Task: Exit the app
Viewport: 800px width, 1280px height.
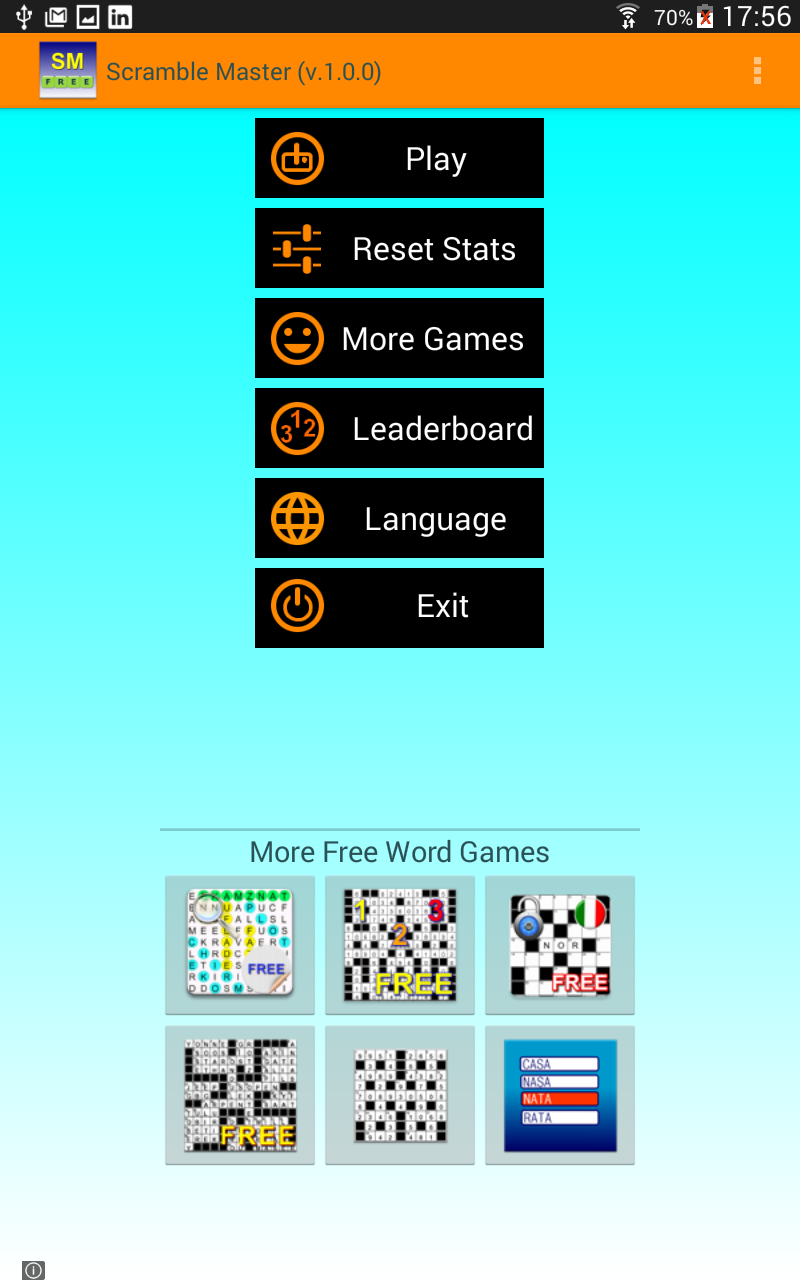Action: point(399,608)
